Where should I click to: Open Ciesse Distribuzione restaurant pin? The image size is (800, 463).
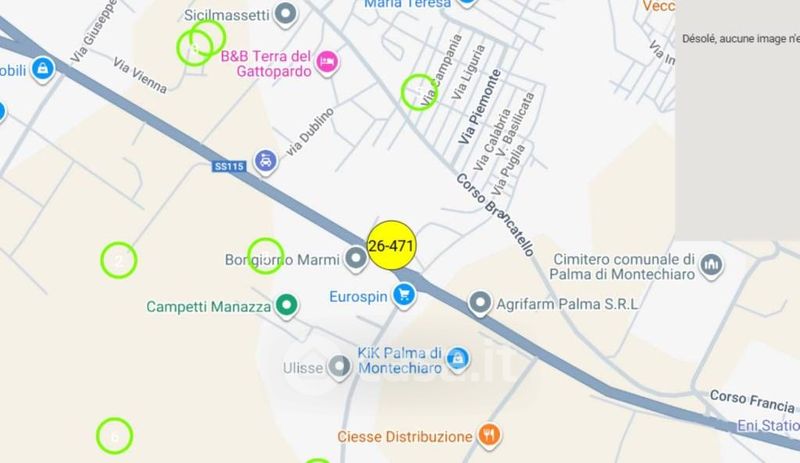(x=489, y=436)
